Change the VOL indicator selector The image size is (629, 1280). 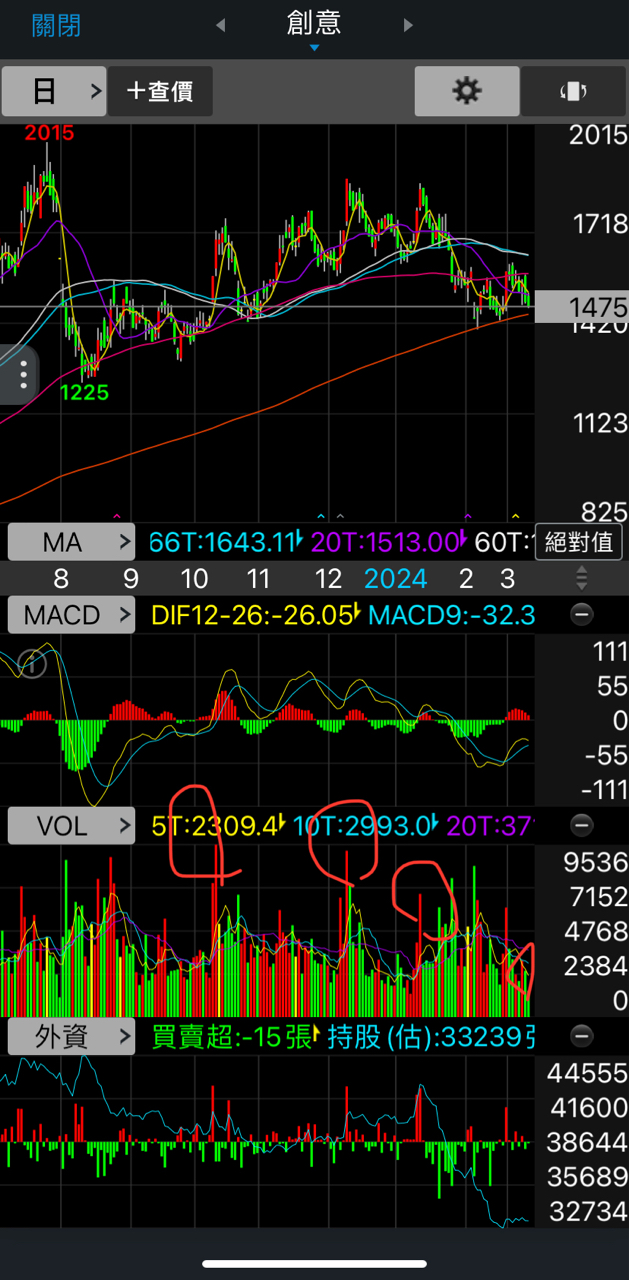71,825
